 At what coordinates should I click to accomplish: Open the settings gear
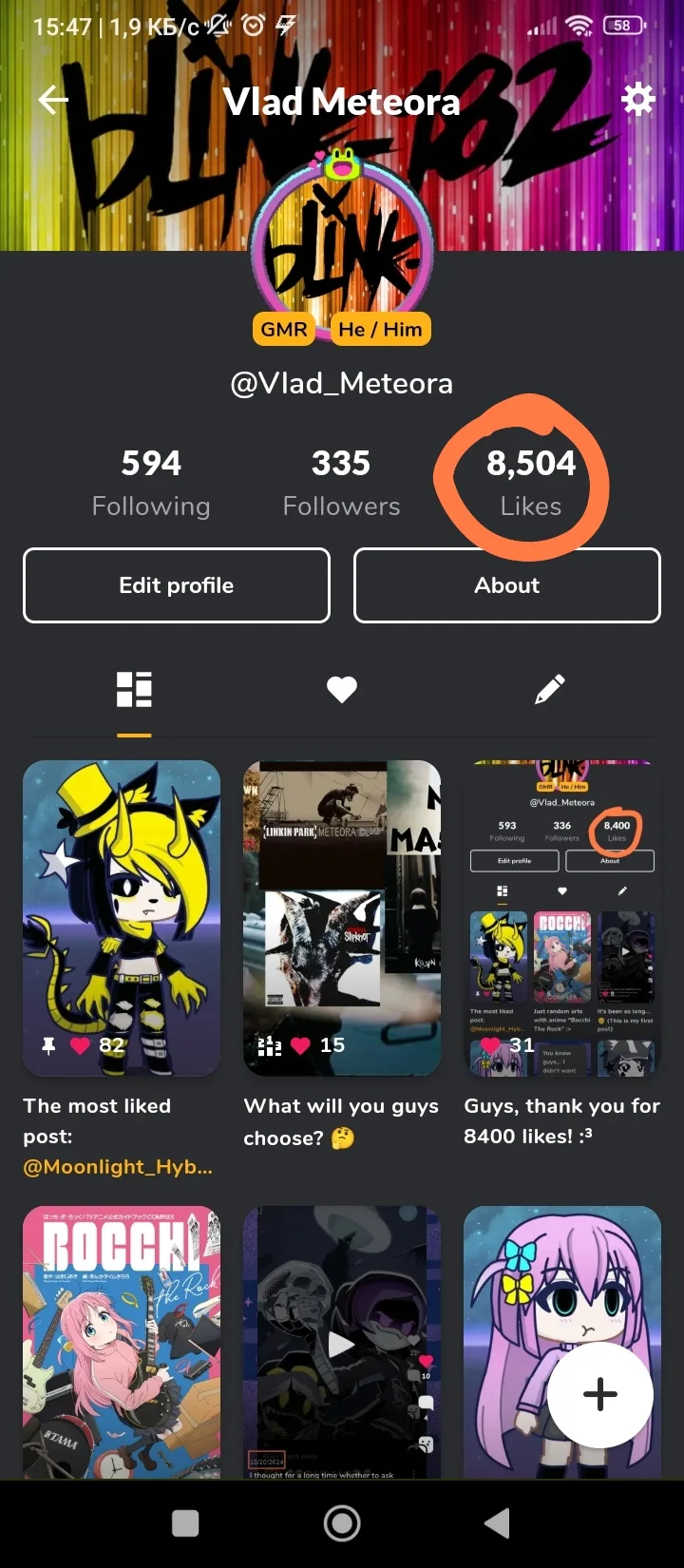click(x=637, y=100)
